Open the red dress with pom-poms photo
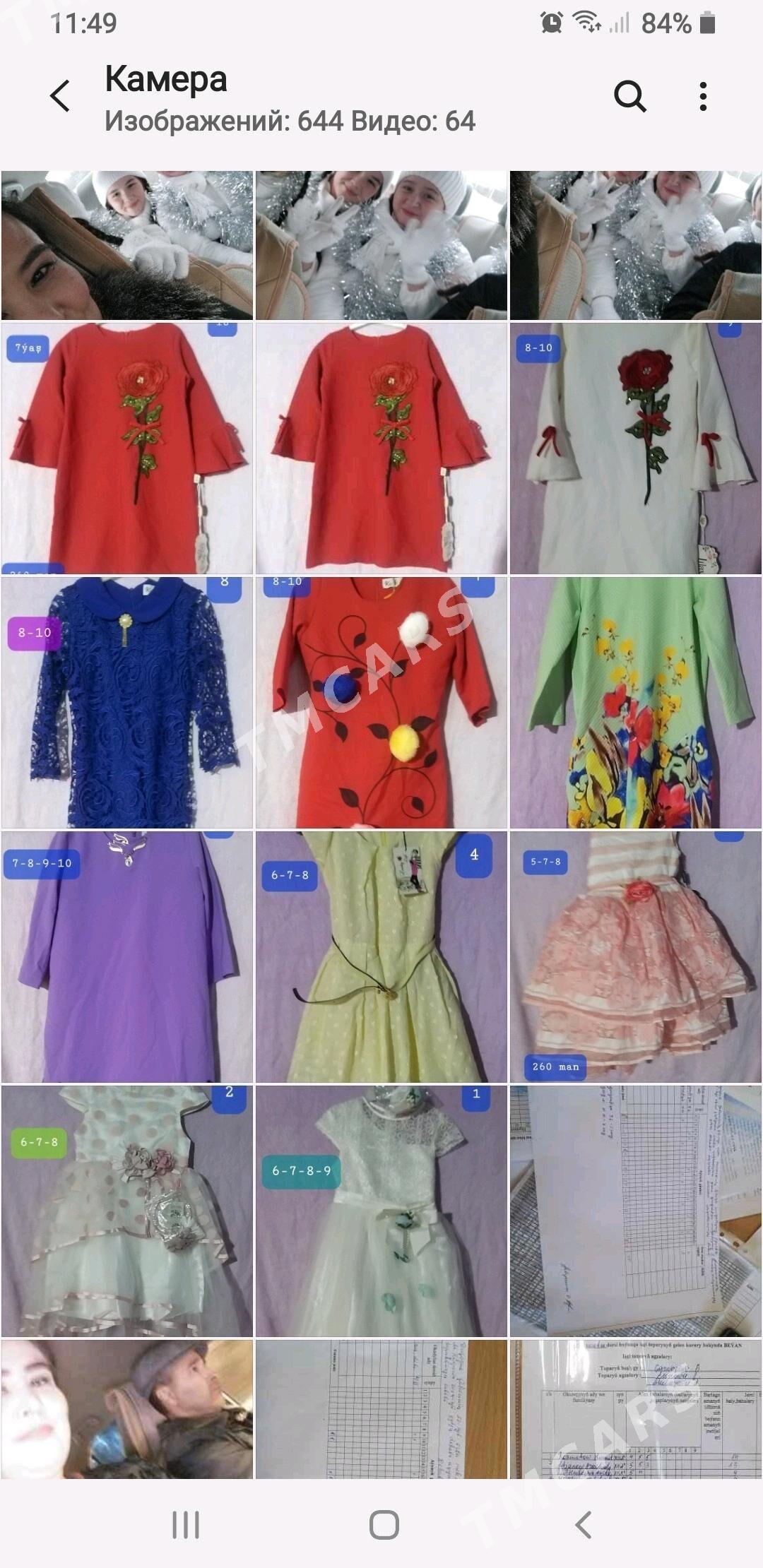The height and width of the screenshot is (1568, 763). pyautogui.click(x=381, y=703)
